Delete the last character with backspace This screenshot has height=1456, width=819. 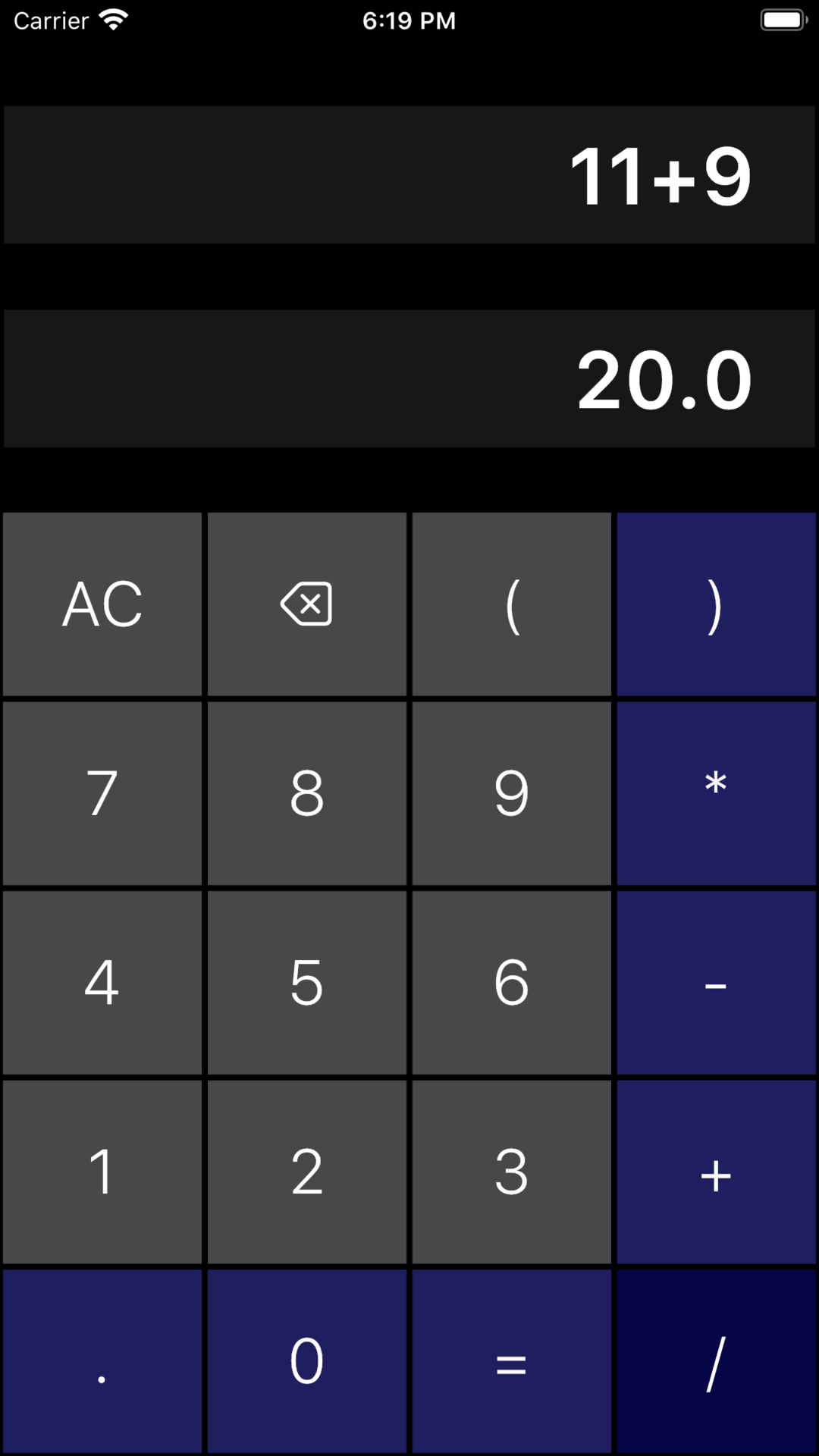(x=307, y=604)
